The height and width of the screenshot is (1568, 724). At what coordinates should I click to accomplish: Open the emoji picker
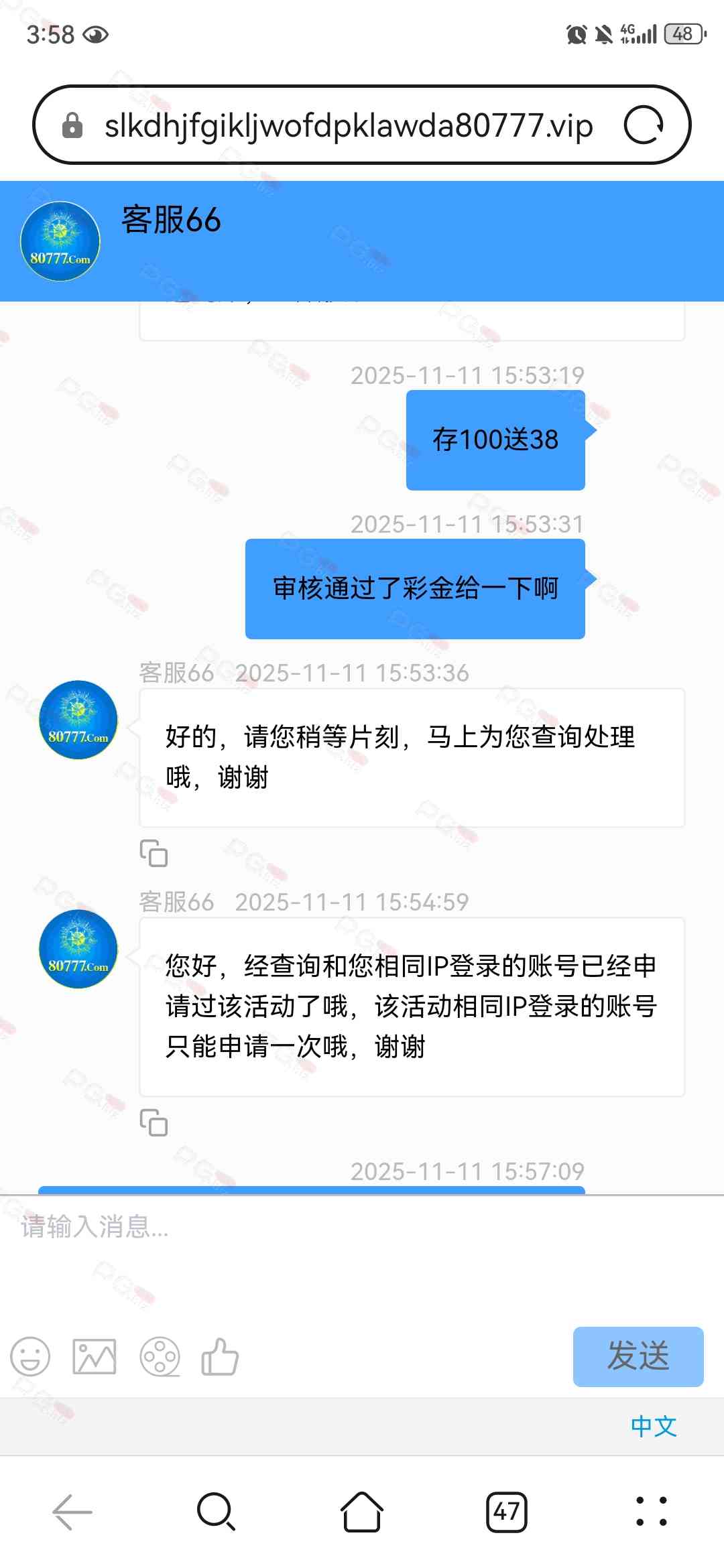tap(30, 1357)
